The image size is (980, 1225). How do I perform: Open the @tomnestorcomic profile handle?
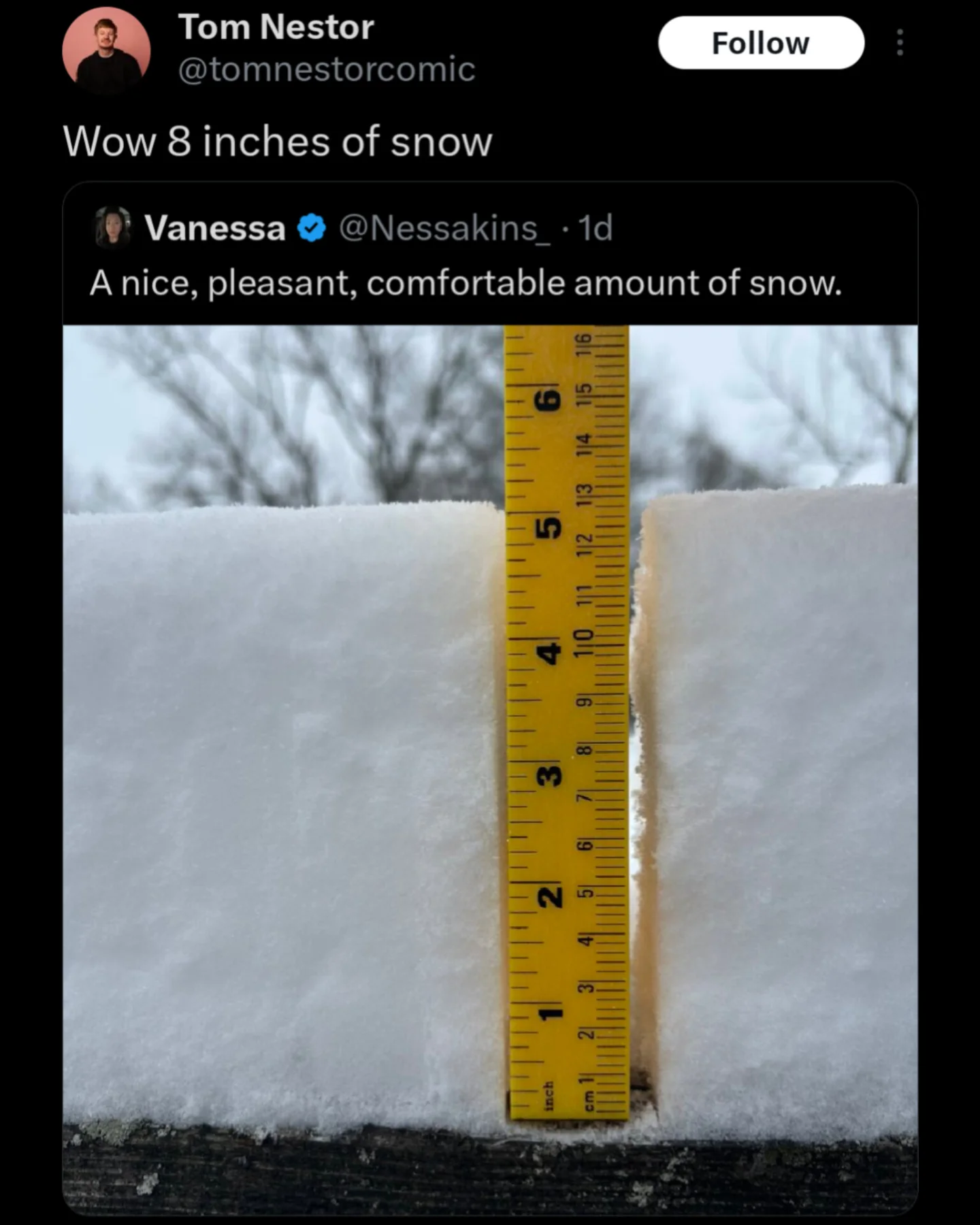(326, 69)
